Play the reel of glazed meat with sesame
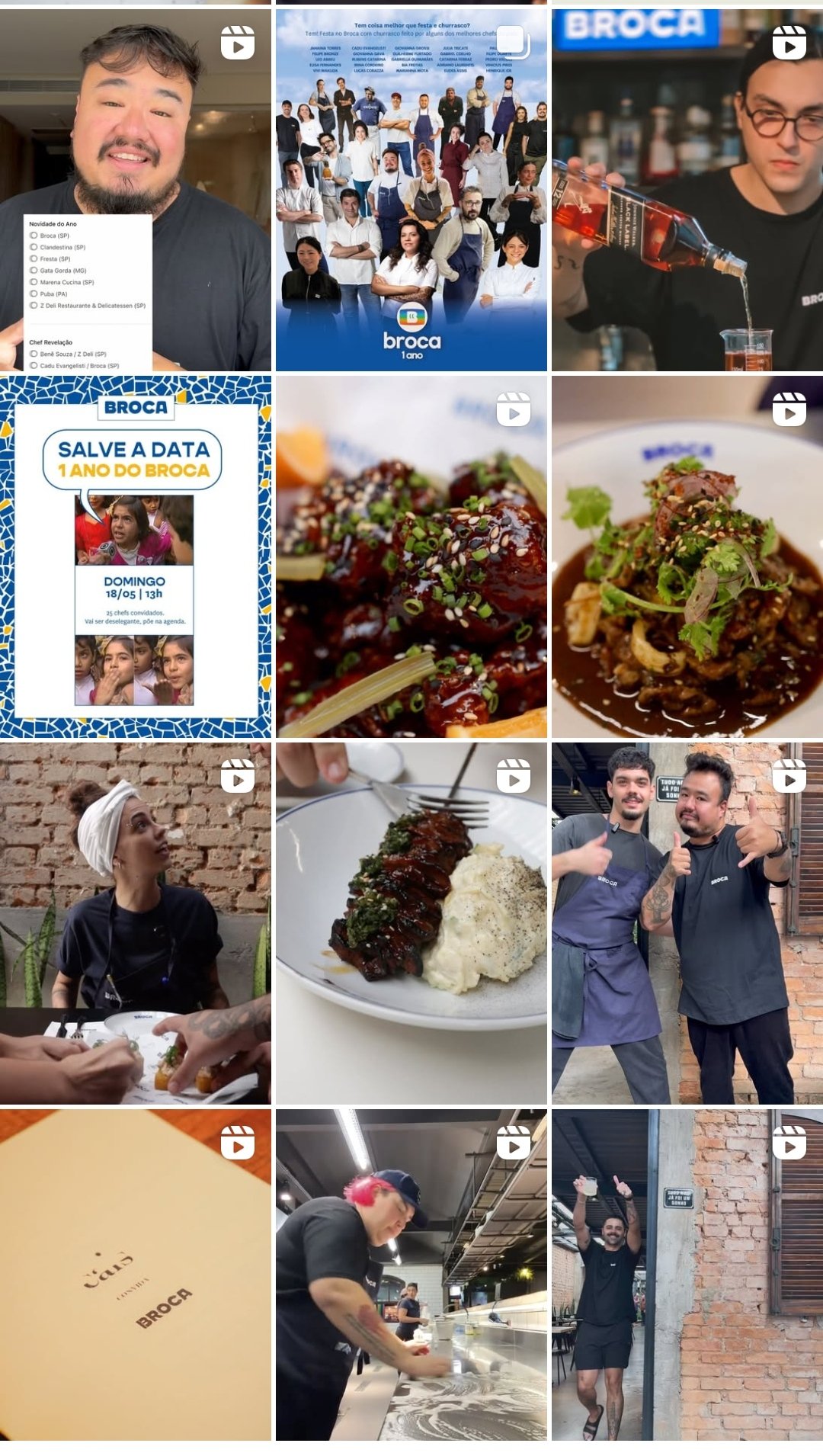823x1456 pixels. coord(411,556)
